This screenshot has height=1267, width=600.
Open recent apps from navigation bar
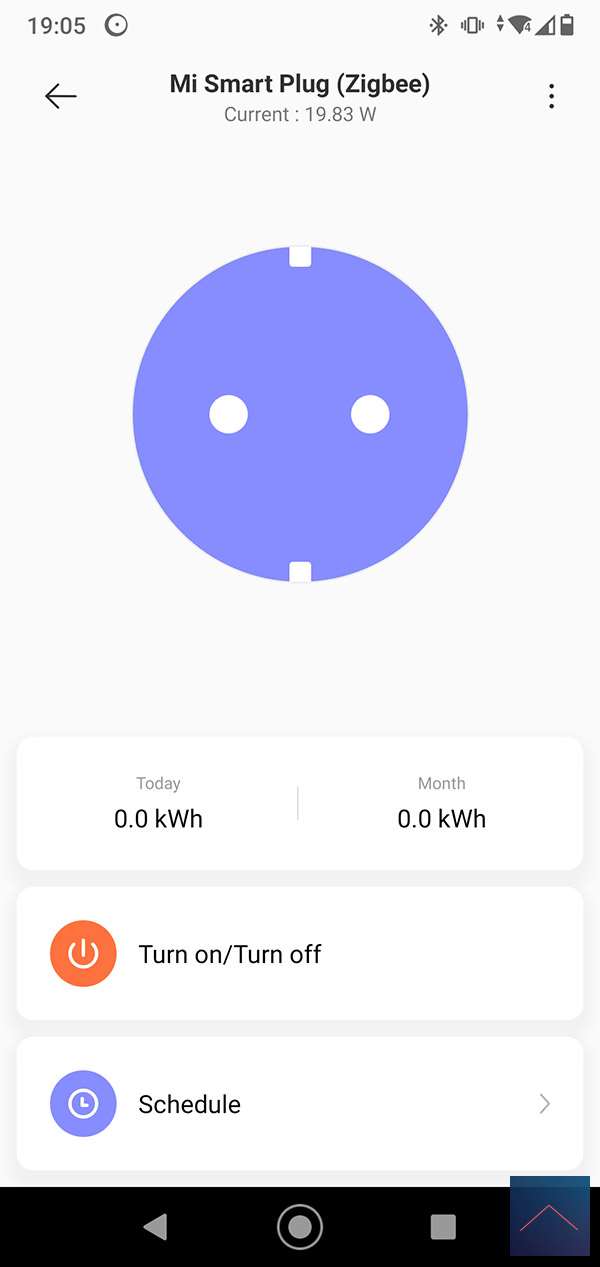[443, 1226]
